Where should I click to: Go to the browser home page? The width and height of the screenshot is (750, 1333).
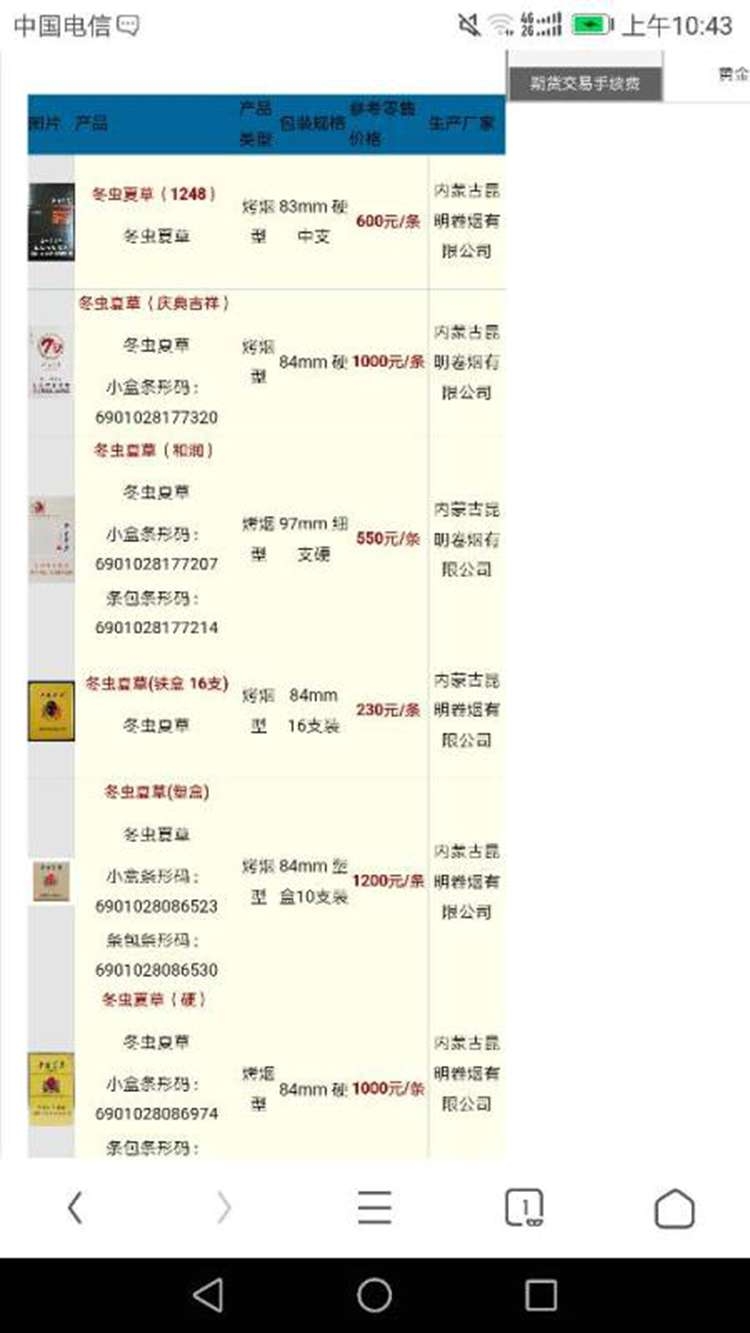pyautogui.click(x=674, y=1208)
